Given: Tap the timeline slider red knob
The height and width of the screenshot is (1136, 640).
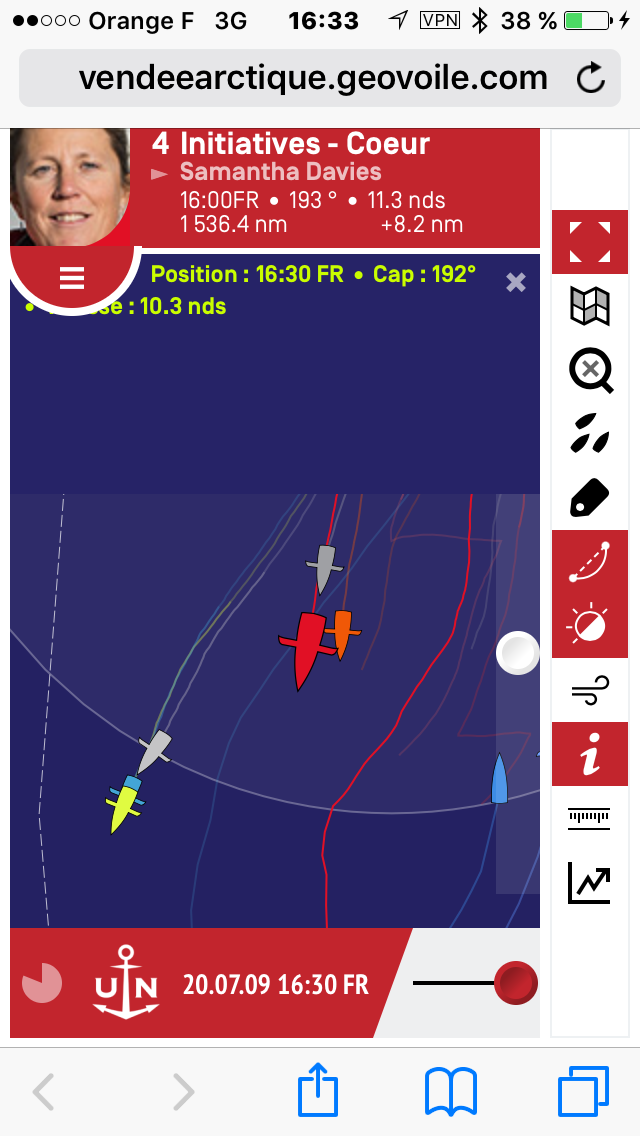Looking at the screenshot, I should coord(516,983).
